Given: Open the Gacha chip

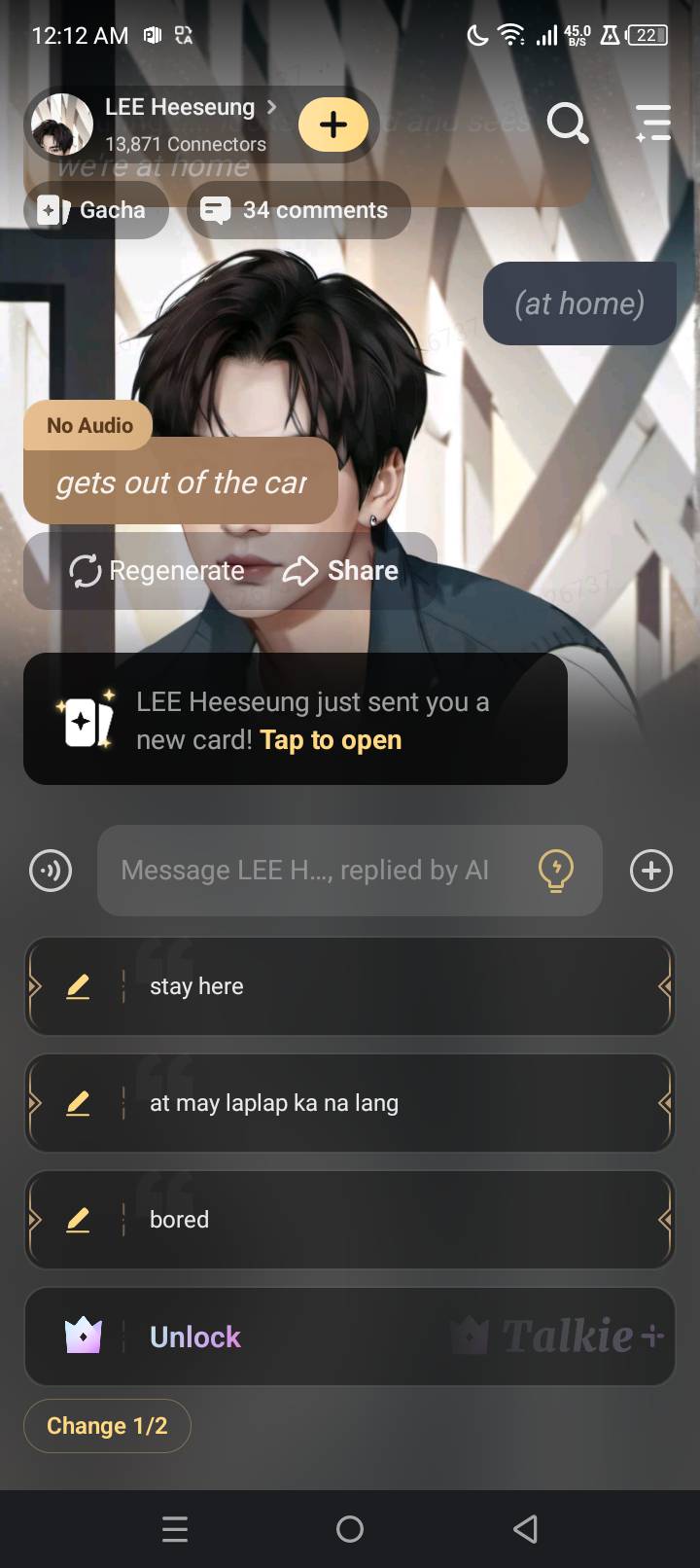Looking at the screenshot, I should (94, 210).
